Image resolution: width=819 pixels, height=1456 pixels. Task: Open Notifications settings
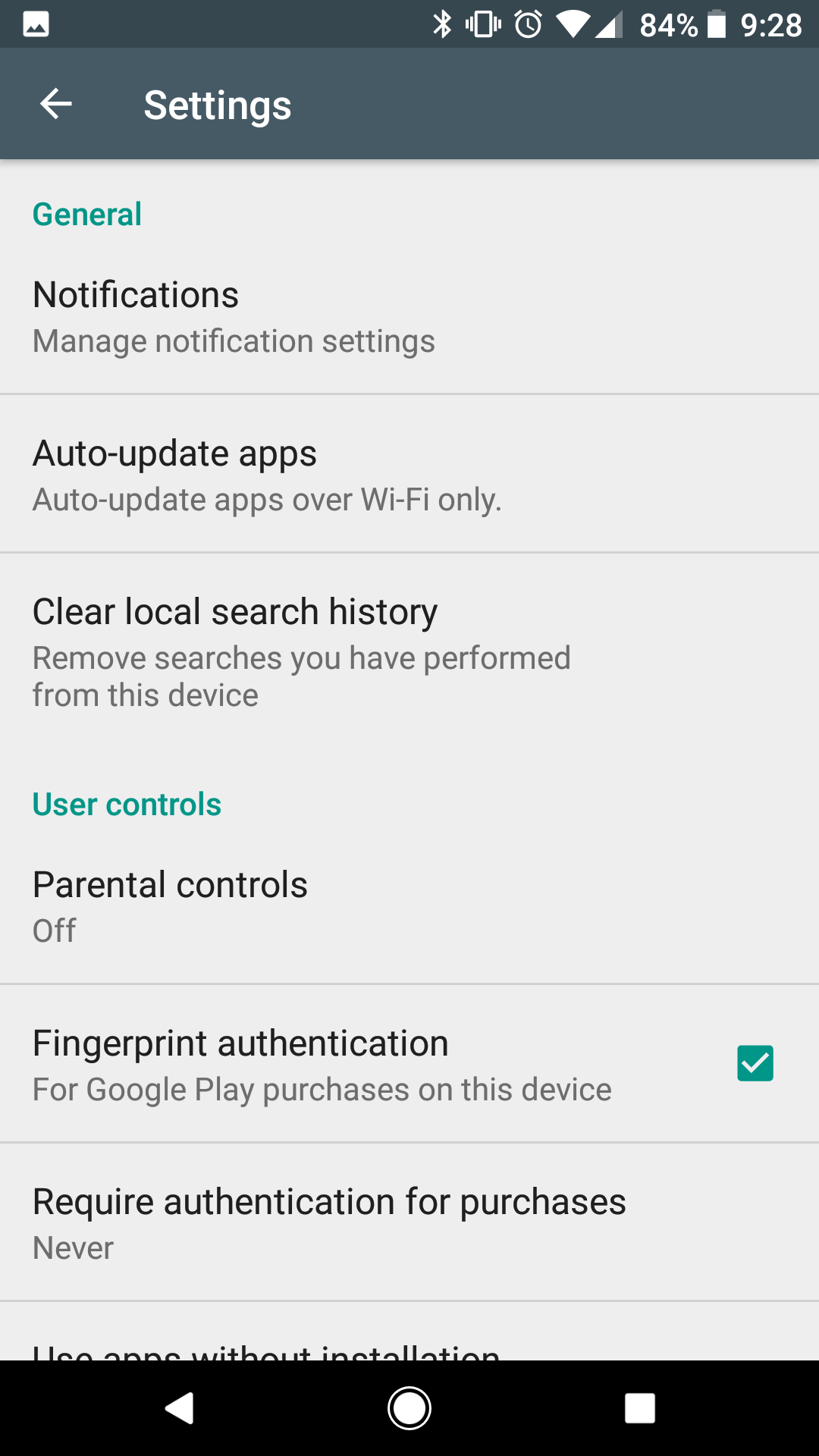pos(409,315)
